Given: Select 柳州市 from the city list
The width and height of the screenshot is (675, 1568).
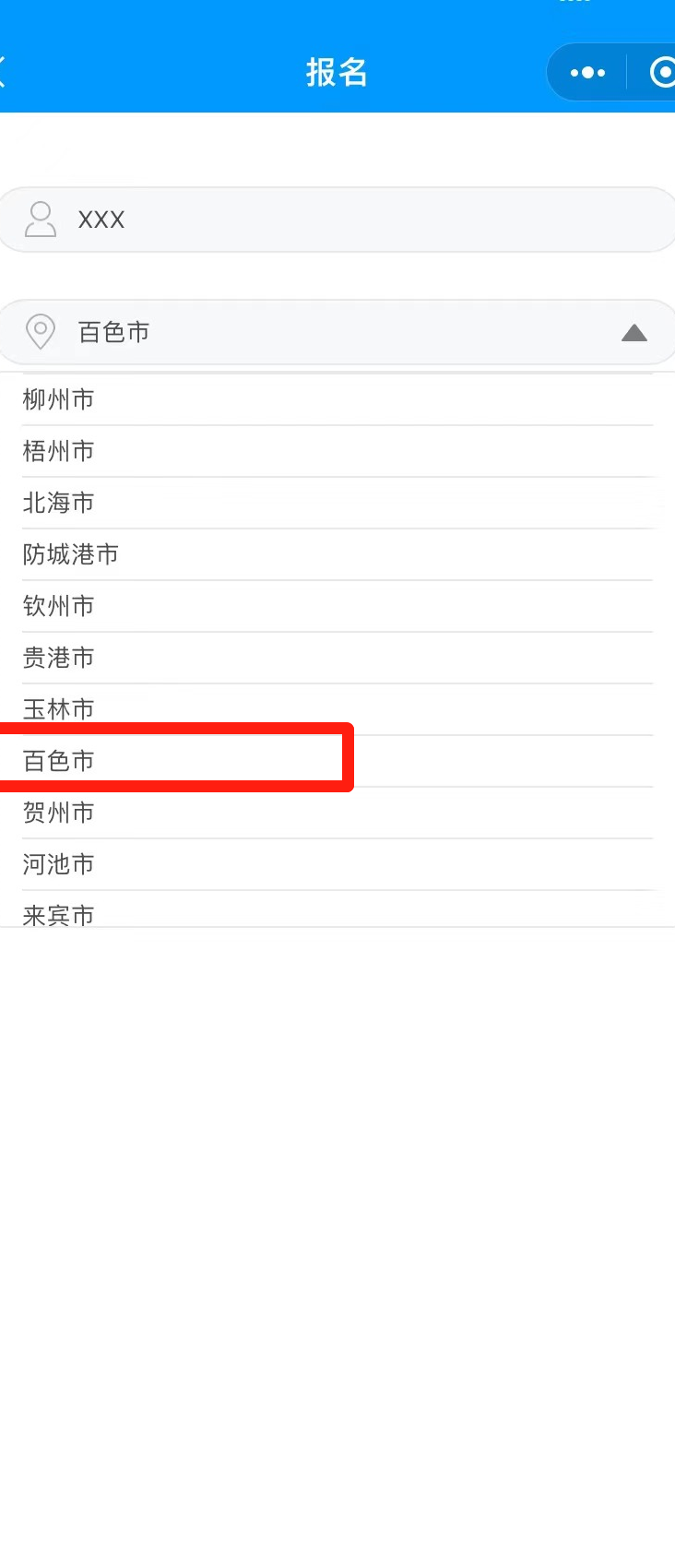Looking at the screenshot, I should click(59, 399).
